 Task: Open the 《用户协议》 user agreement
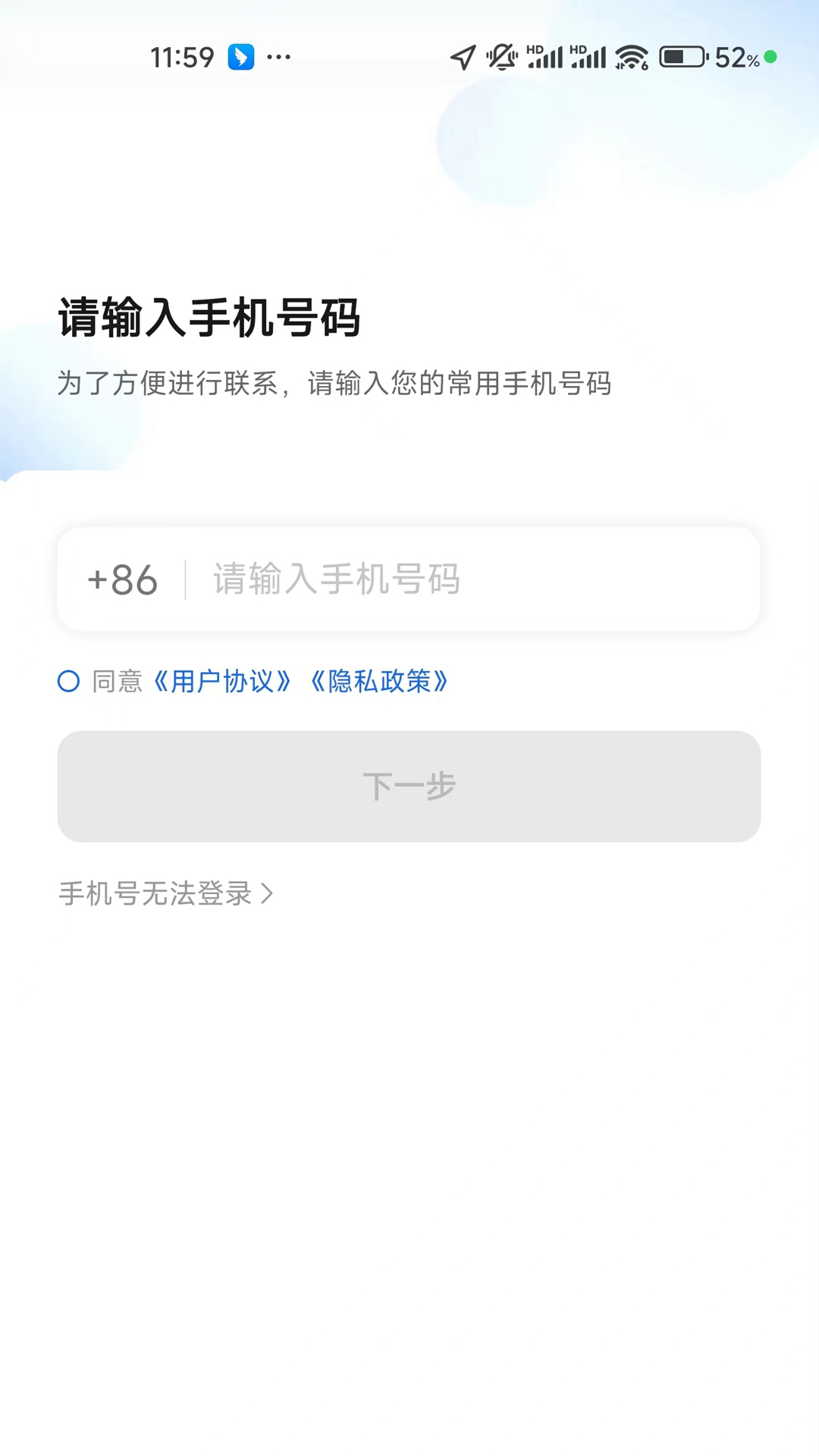pos(223,682)
